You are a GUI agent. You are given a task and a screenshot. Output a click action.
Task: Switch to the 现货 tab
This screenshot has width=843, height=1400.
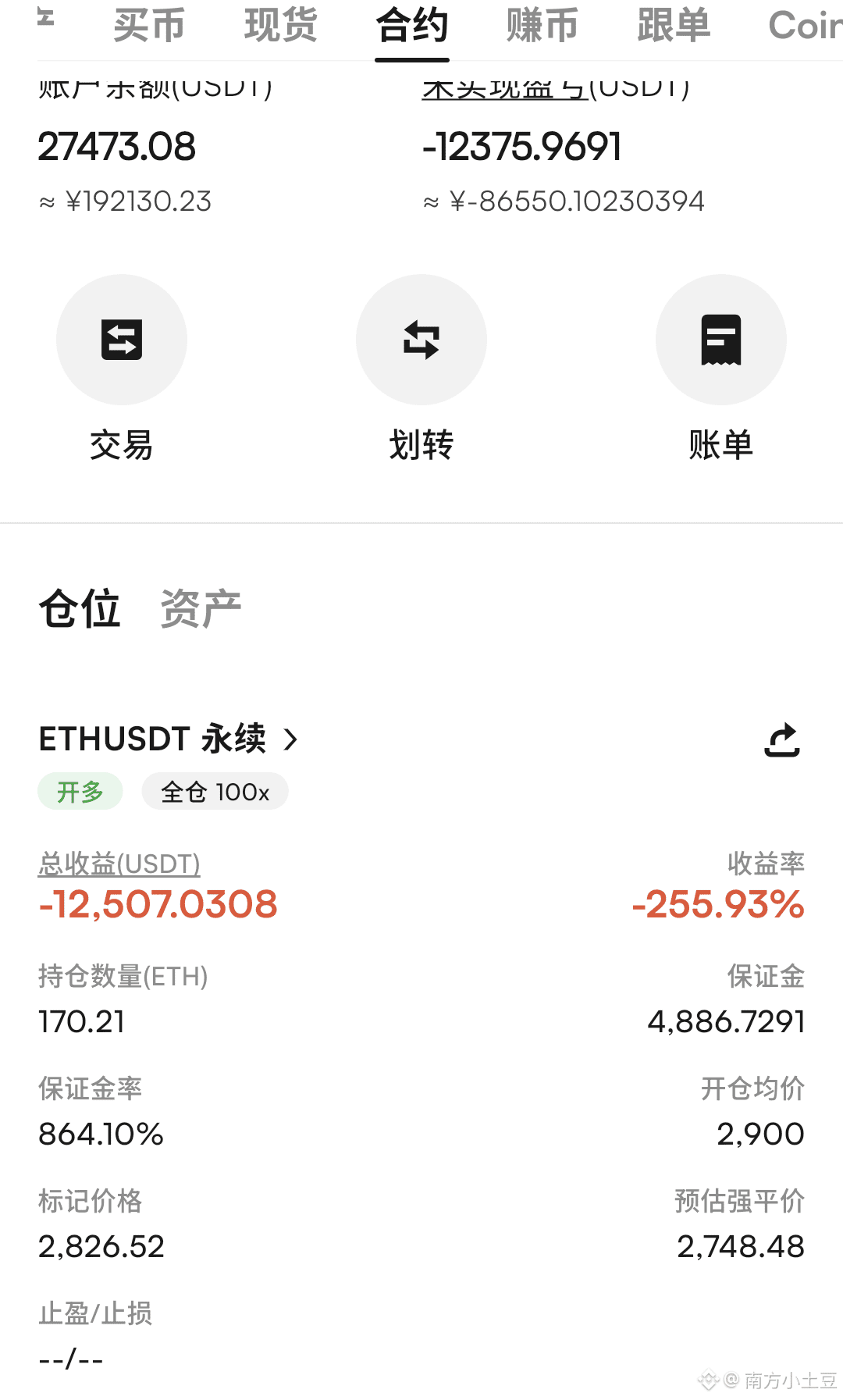coord(281,26)
